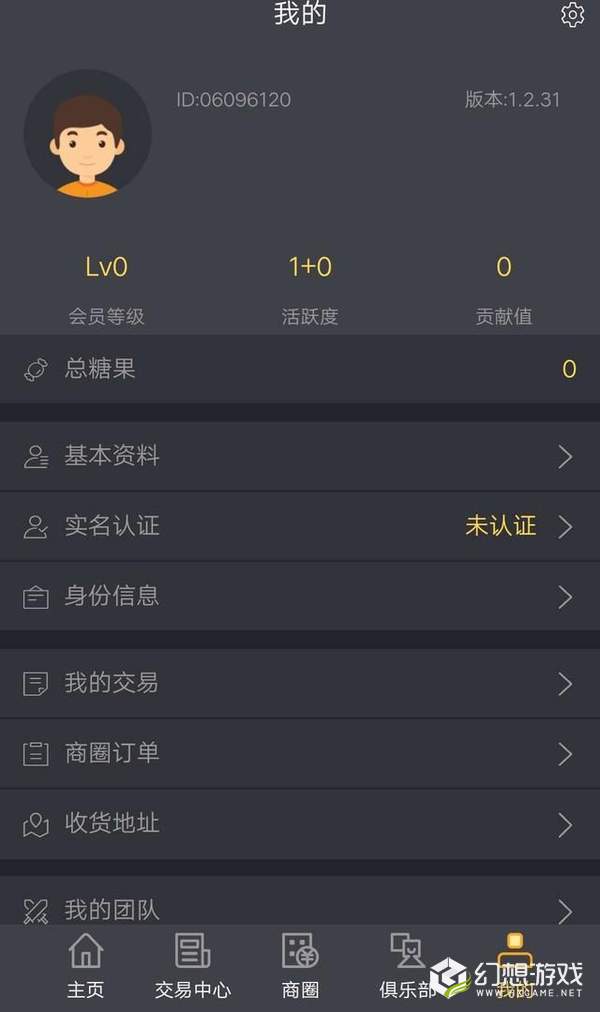View 我的交易 list

(300, 684)
